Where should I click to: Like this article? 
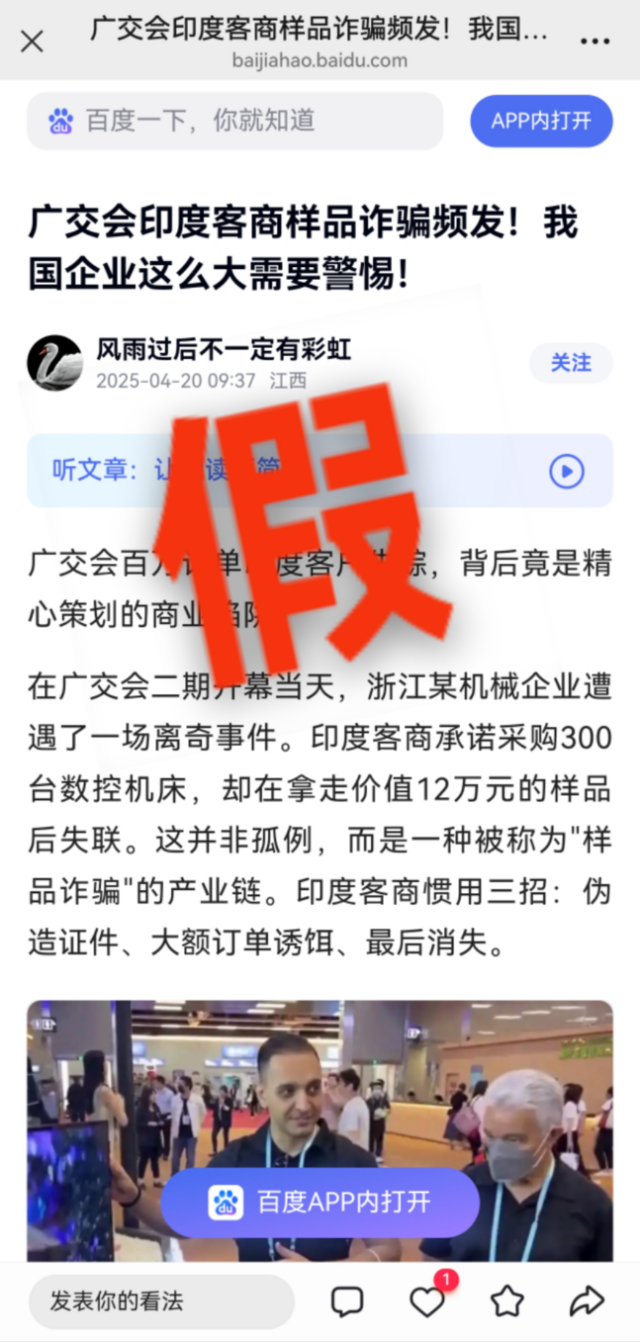[428, 1301]
